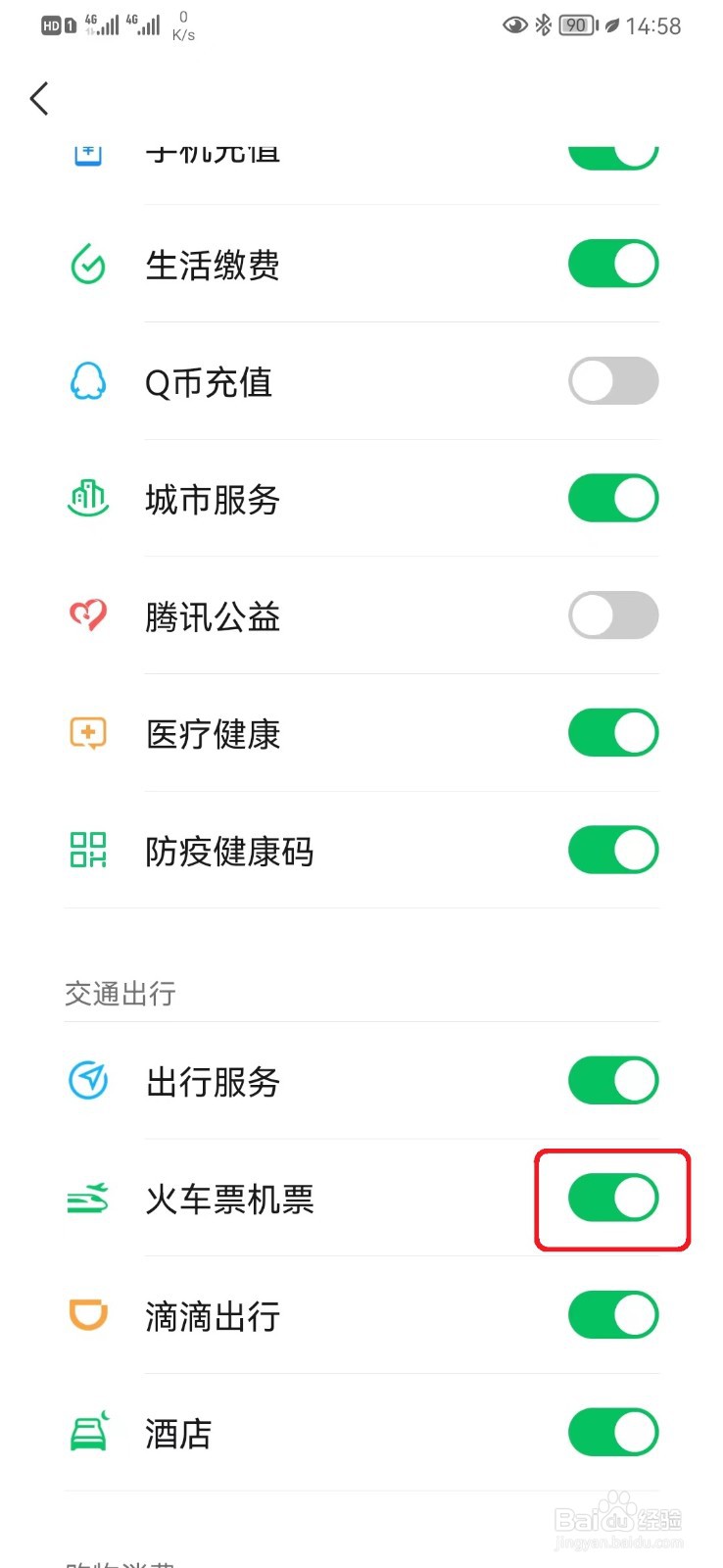Disable the 出行服务 switch
723x1568 pixels.
pos(613,1081)
